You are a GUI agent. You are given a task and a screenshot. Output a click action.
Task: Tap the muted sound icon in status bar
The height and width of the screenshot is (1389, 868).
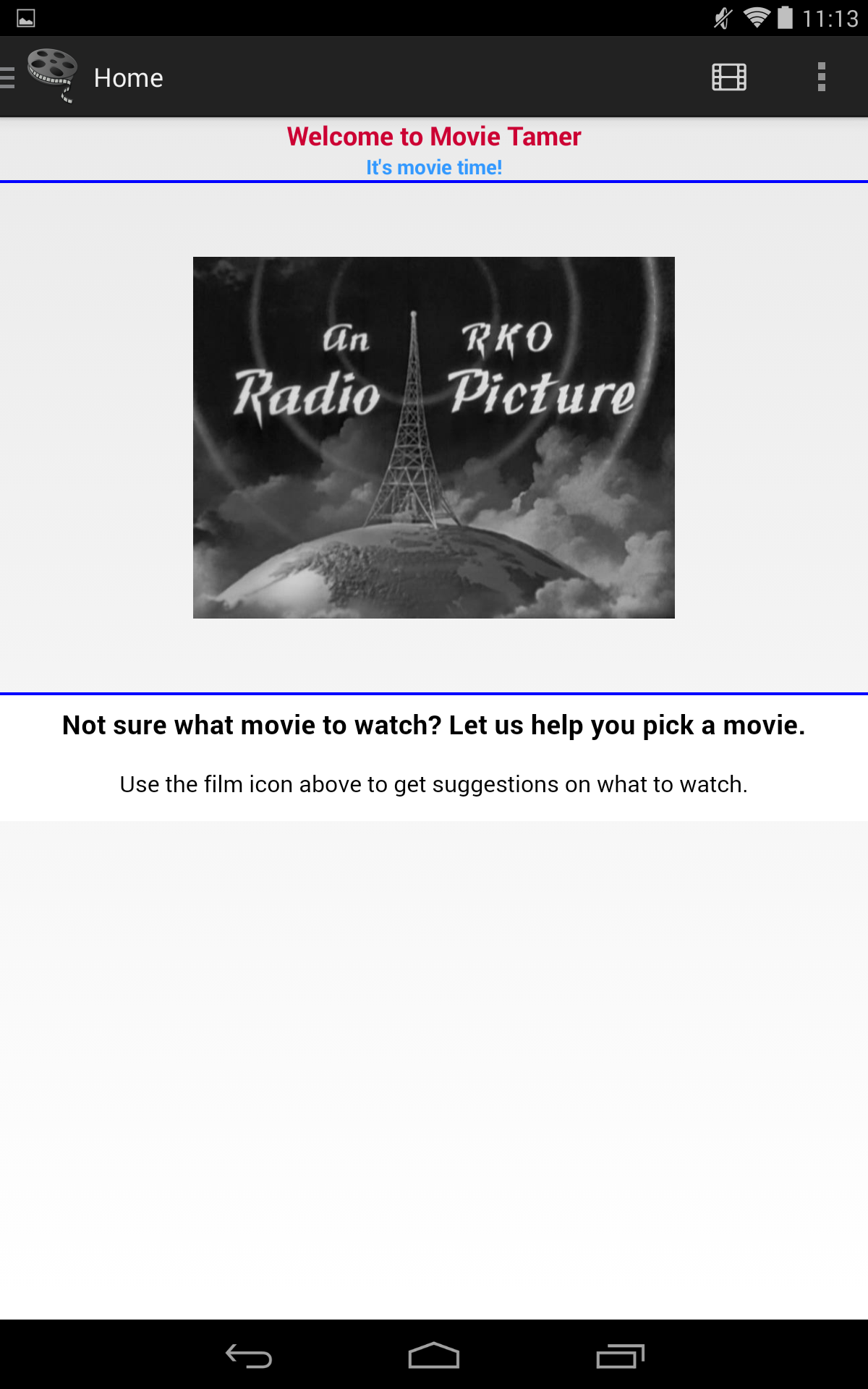point(722,17)
